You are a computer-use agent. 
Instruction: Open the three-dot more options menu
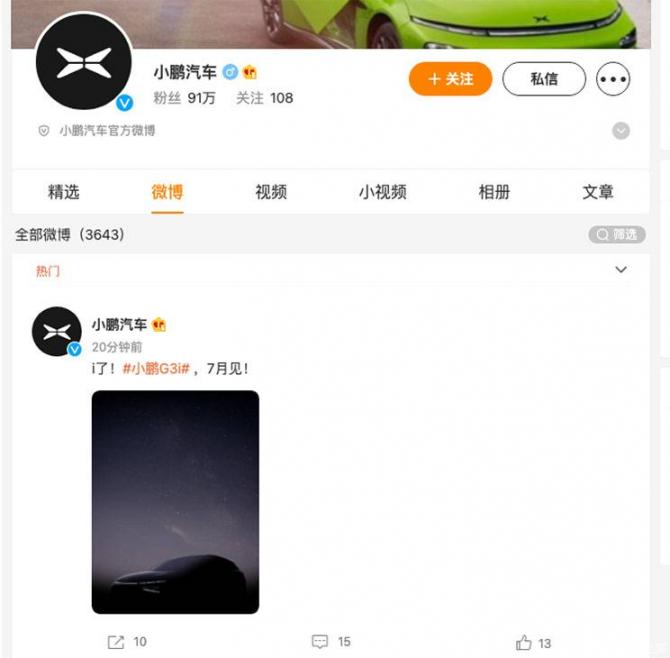(x=613, y=79)
